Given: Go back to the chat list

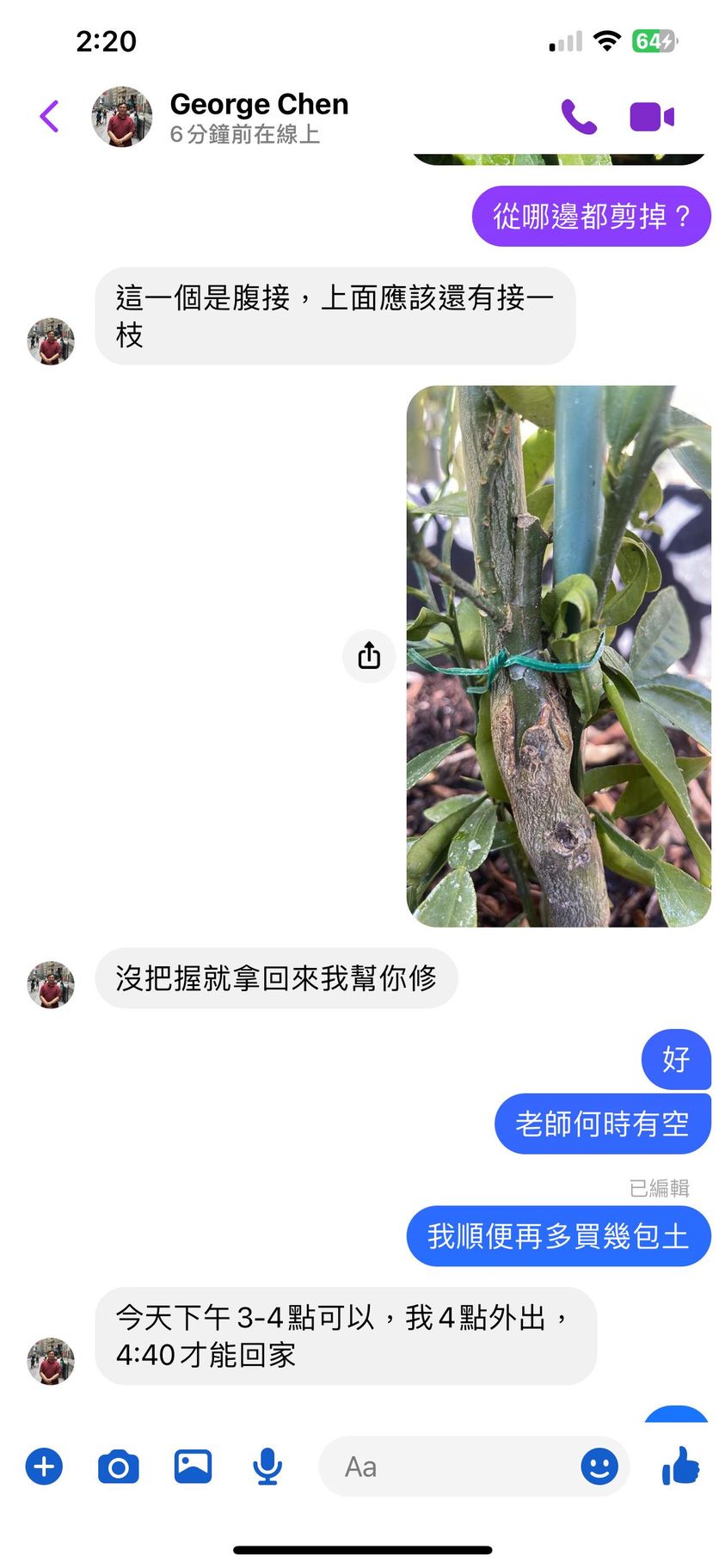Looking at the screenshot, I should tap(50, 117).
